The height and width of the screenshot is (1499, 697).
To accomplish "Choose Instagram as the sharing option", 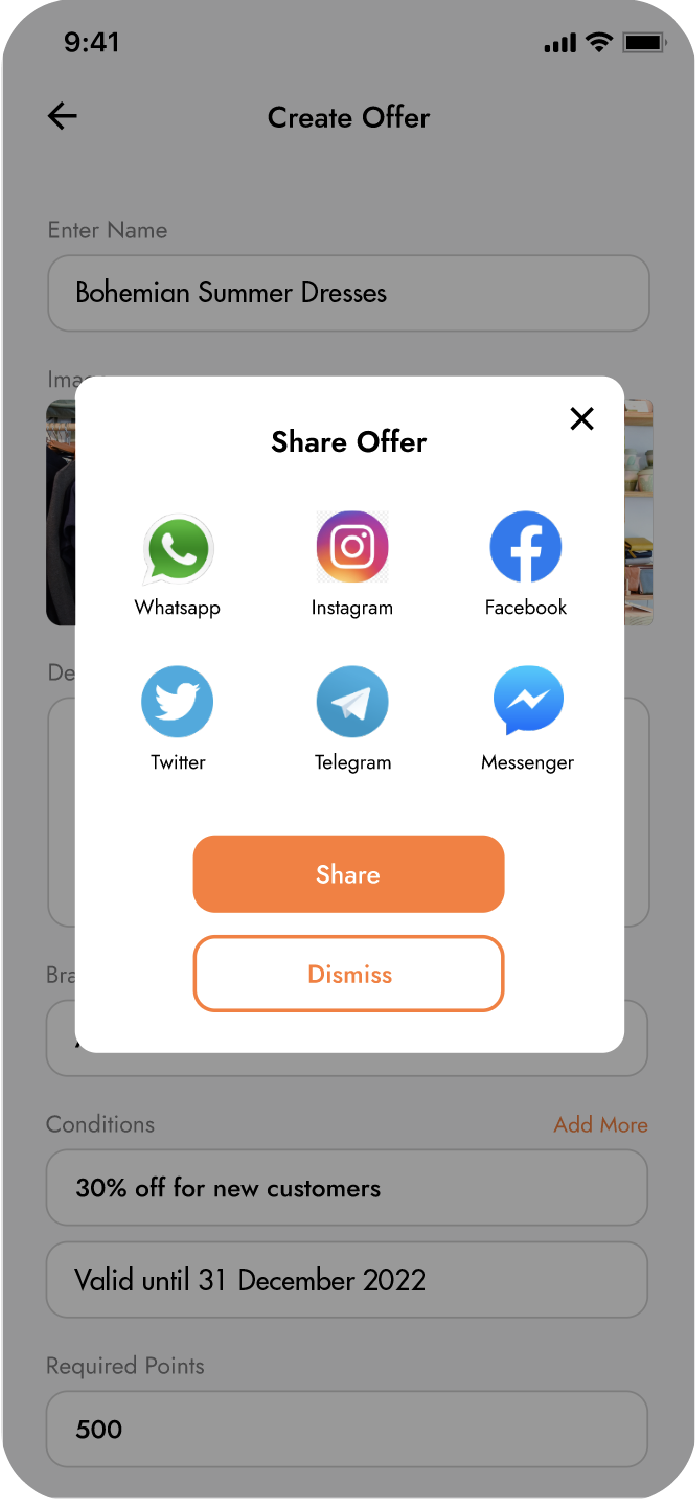I will tap(352, 547).
